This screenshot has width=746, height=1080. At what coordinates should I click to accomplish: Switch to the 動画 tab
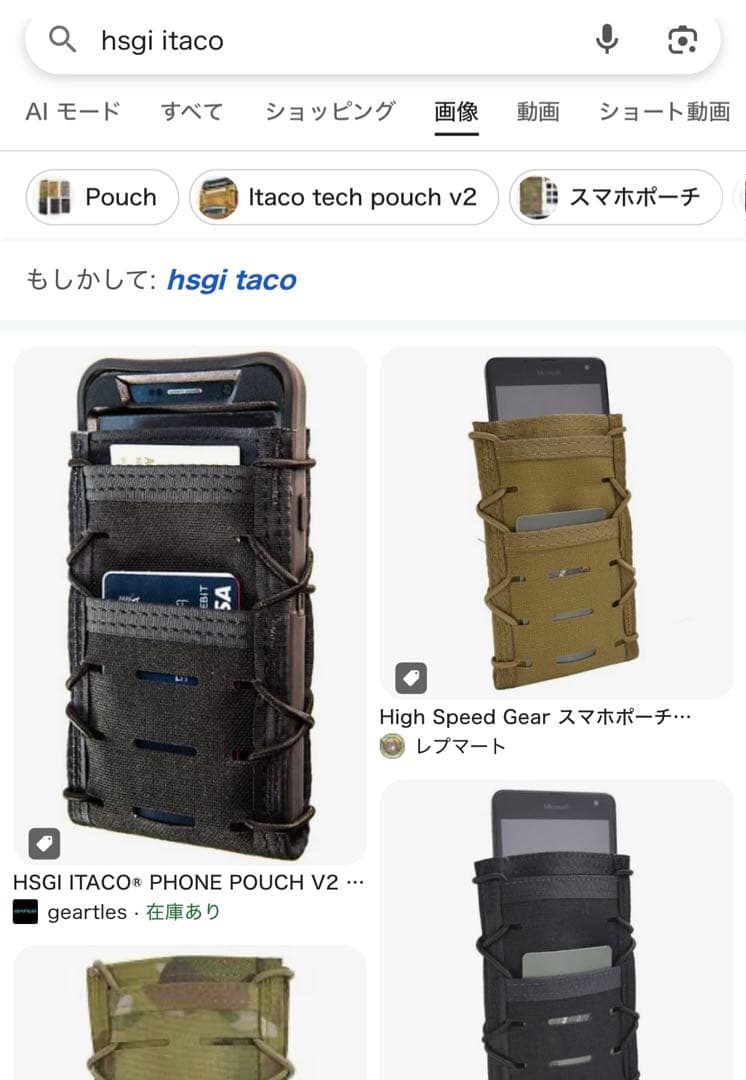(x=538, y=112)
